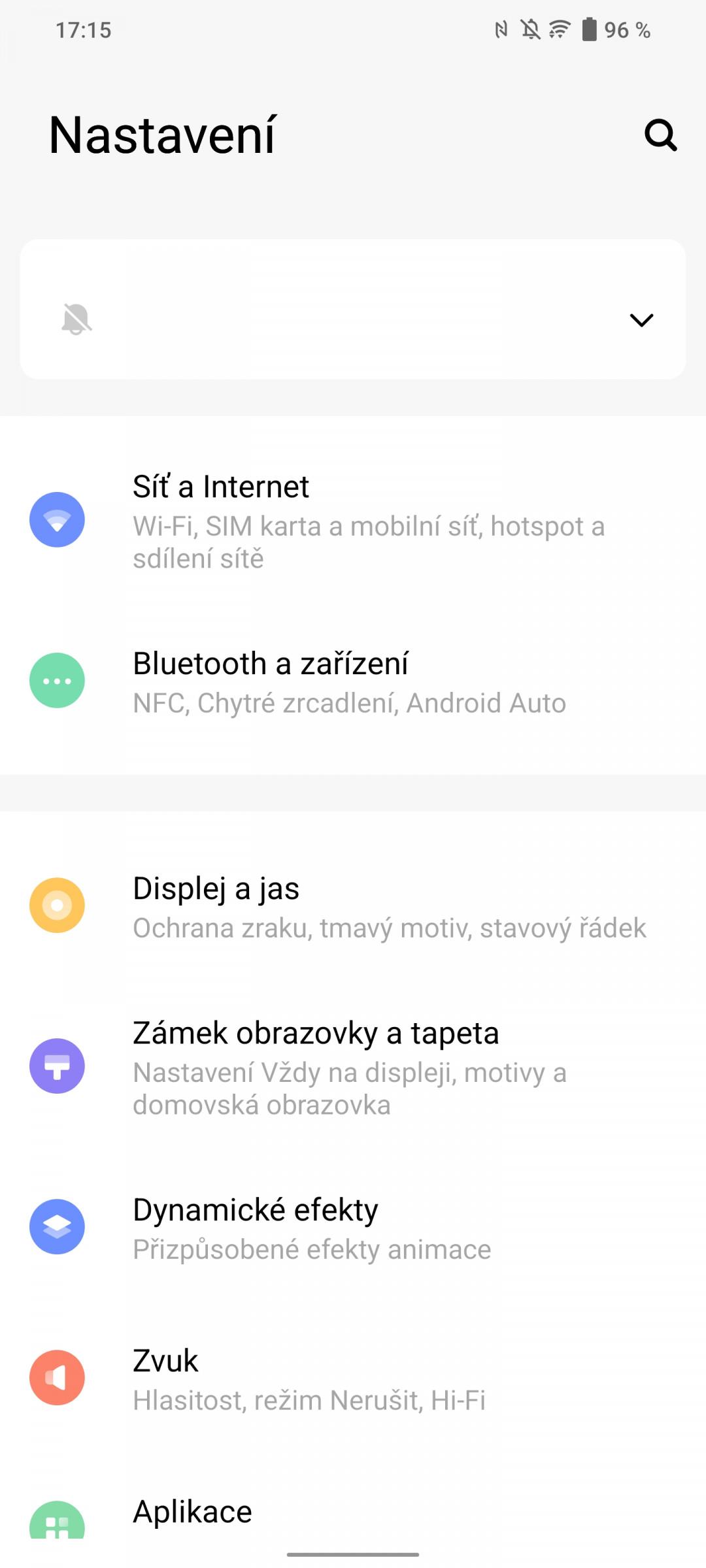The image size is (706, 1568).
Task: Open Dynamické efekty settings
Action: [353, 1228]
